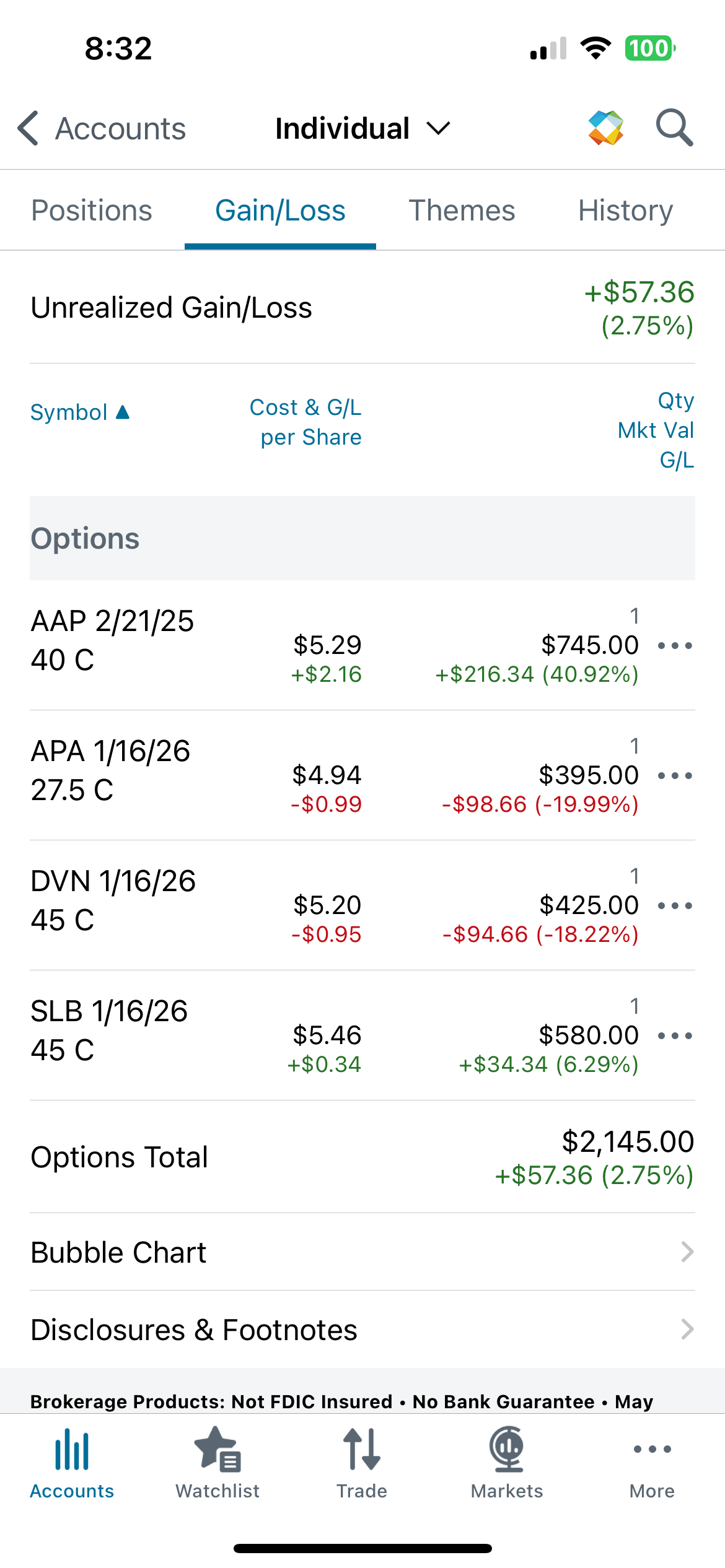Tap the colorful assistant icon
The image size is (725, 1568).
(x=605, y=128)
